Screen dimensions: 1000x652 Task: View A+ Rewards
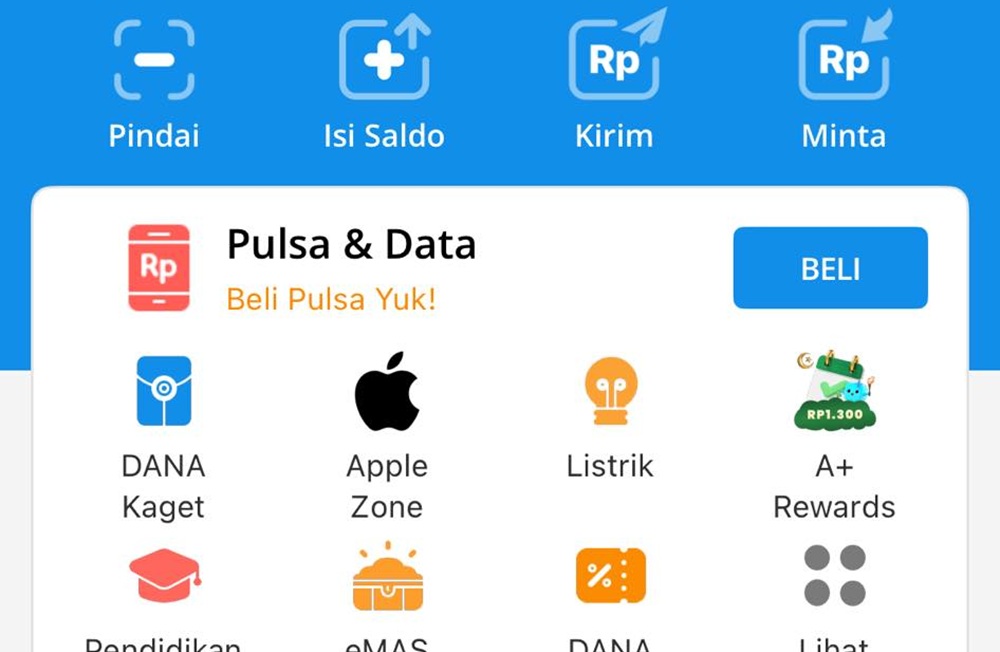(x=834, y=392)
